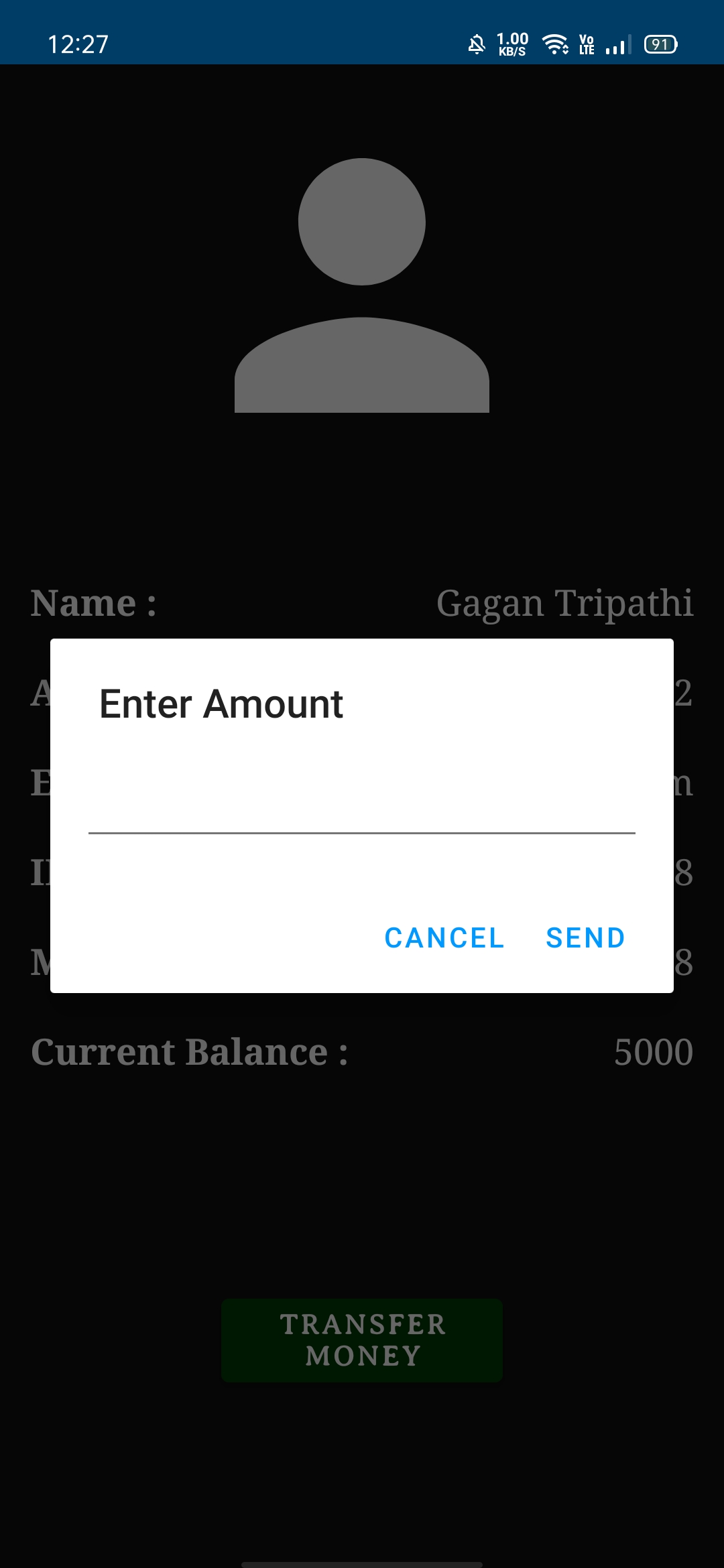
Task: Tap CANCEL to dismiss the dialog
Action: tap(443, 937)
